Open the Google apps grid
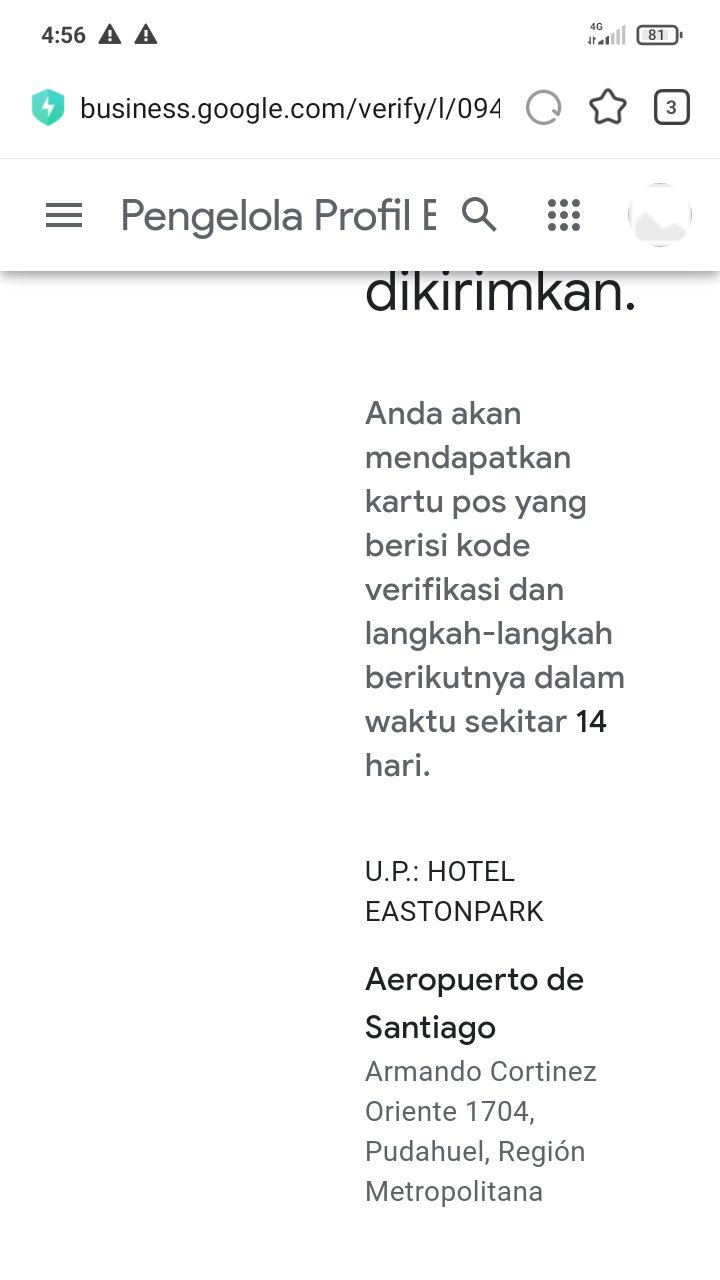 pos(564,215)
